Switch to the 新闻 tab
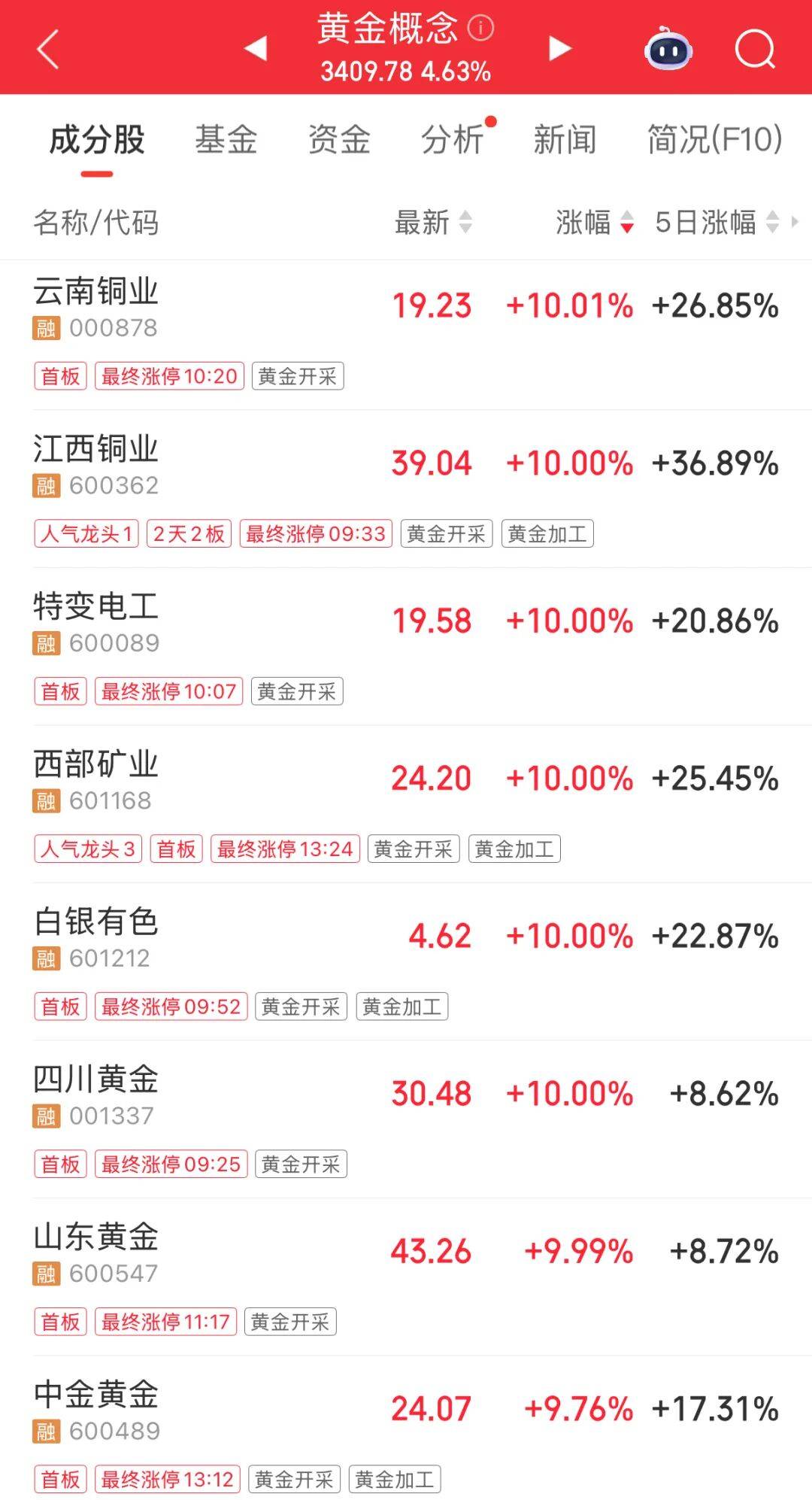 565,140
